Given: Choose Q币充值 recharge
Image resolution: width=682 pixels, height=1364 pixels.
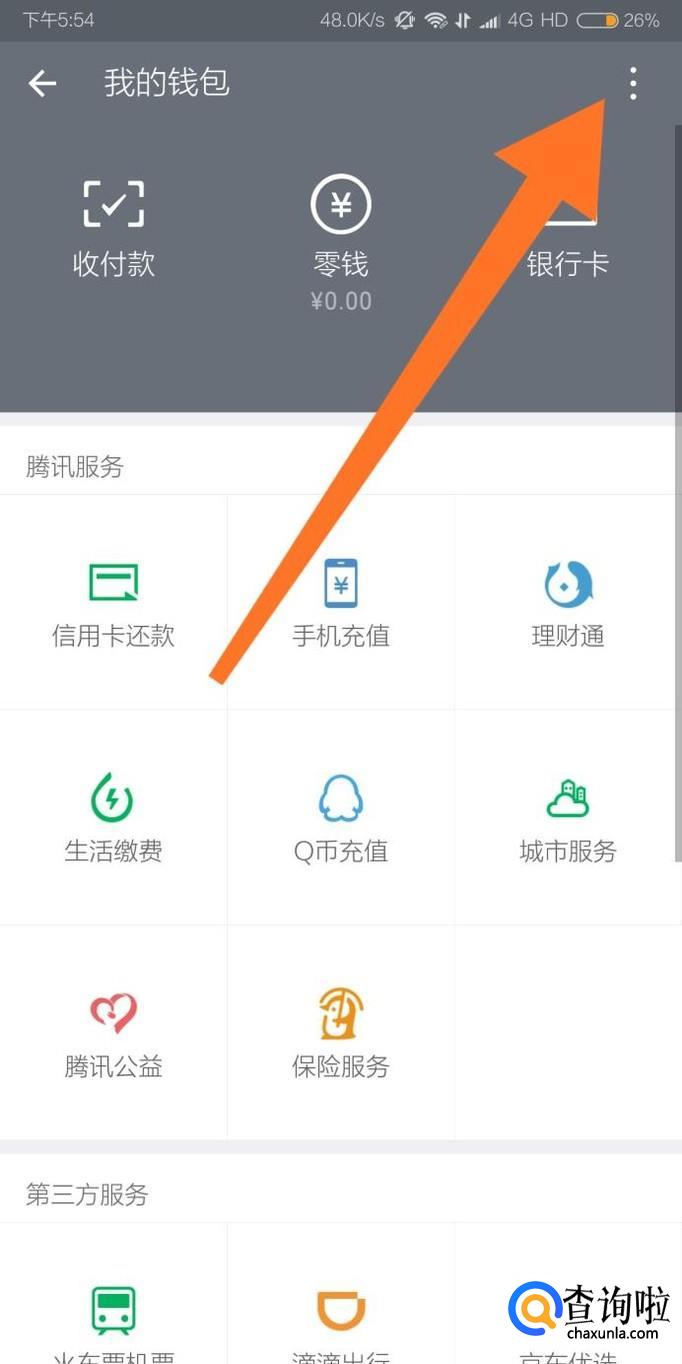Looking at the screenshot, I should pos(341,818).
